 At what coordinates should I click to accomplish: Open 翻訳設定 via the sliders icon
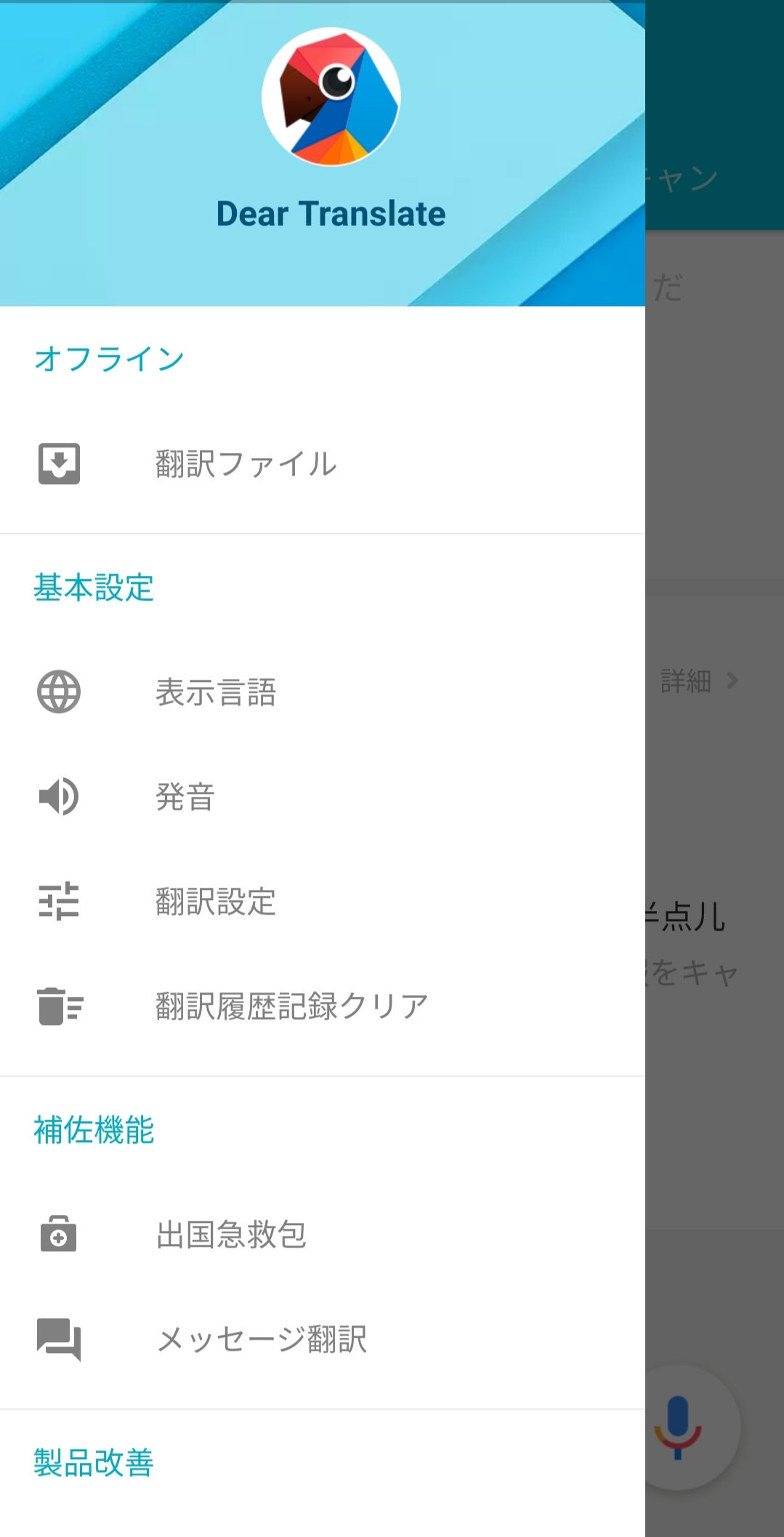pyautogui.click(x=59, y=902)
